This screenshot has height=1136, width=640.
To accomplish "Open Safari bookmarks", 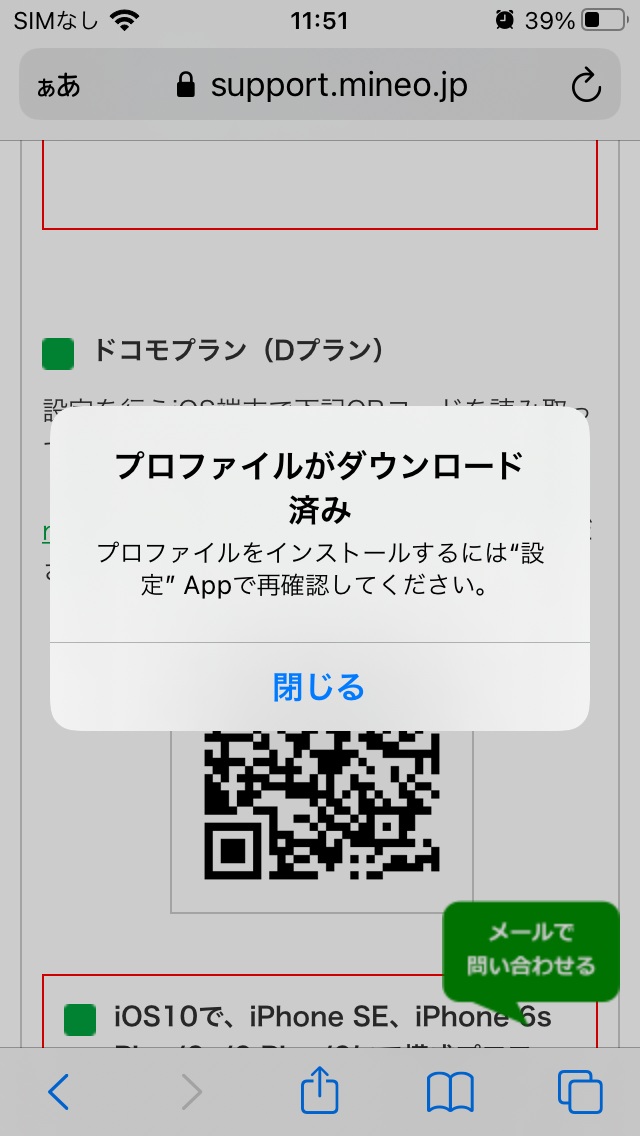I will (x=450, y=1091).
